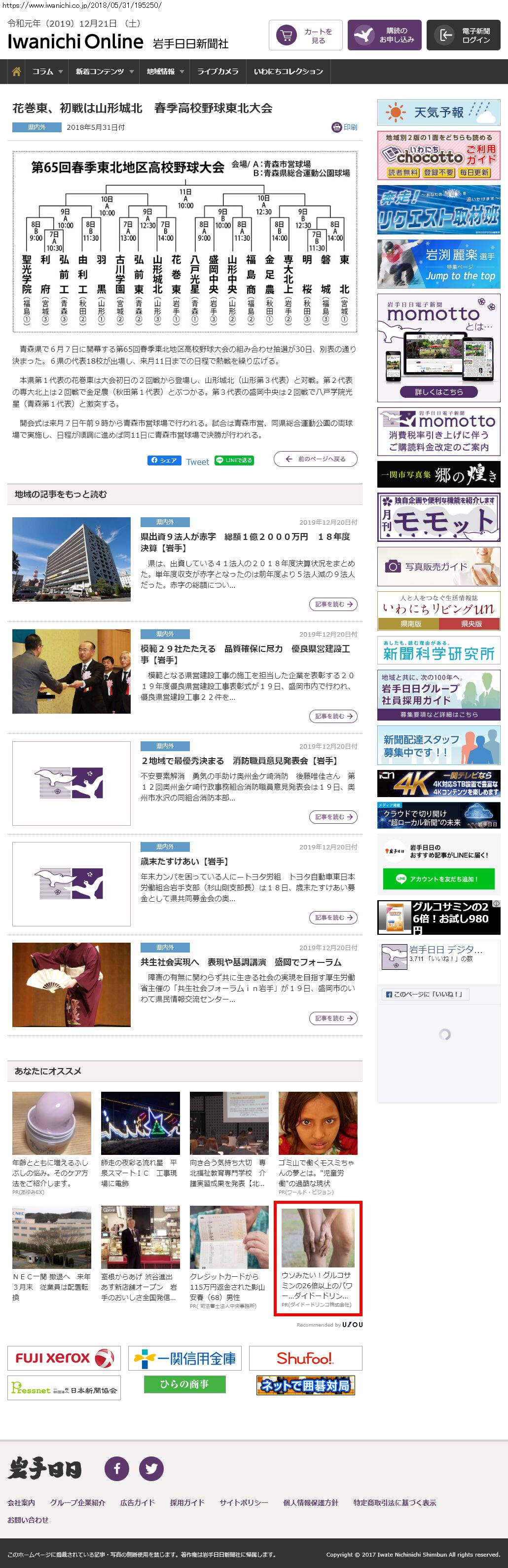
Task: Open the home icon in navigation bar
Action: (x=16, y=71)
